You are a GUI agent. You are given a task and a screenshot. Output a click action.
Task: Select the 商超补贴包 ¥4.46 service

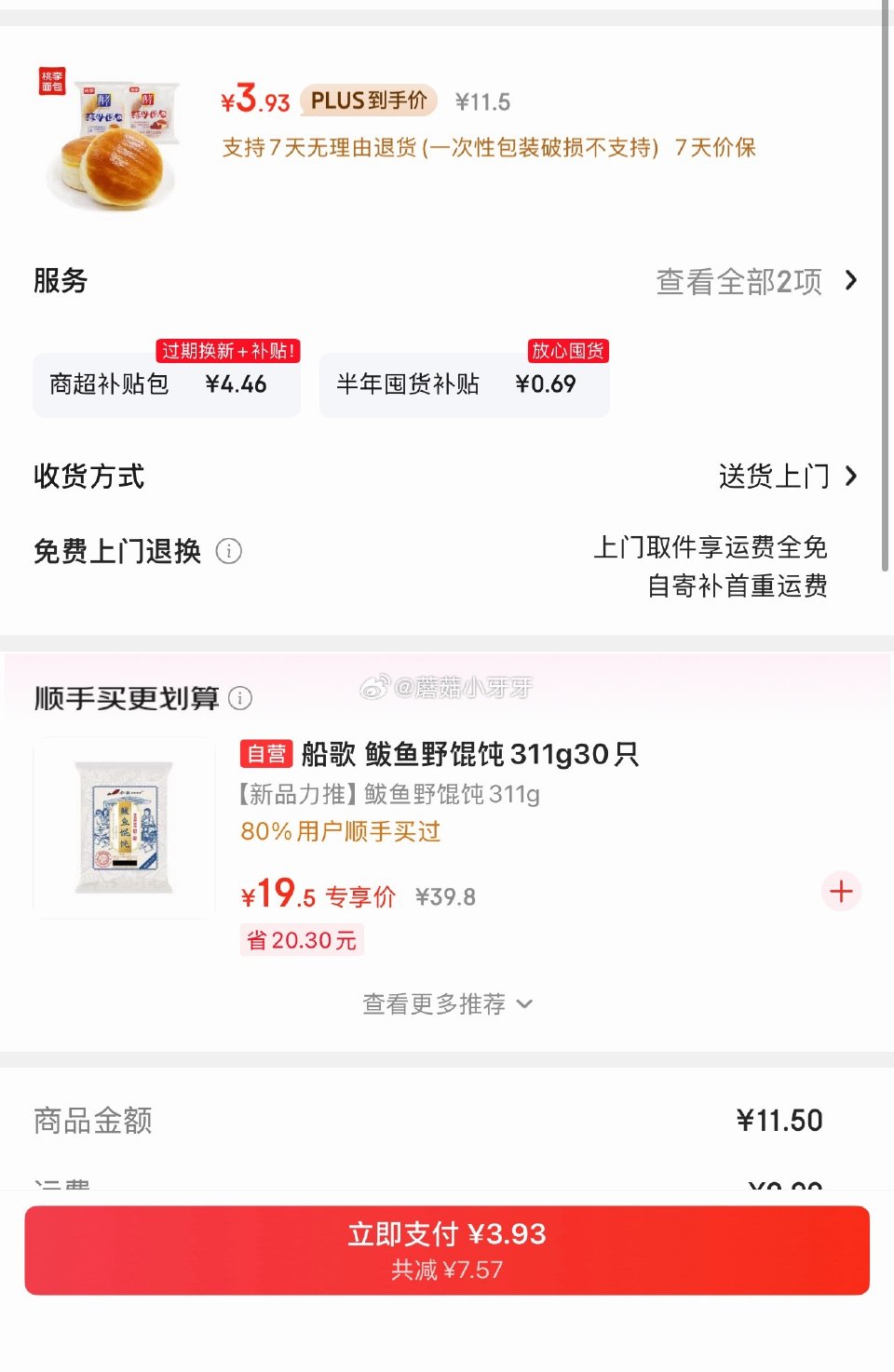[166, 384]
